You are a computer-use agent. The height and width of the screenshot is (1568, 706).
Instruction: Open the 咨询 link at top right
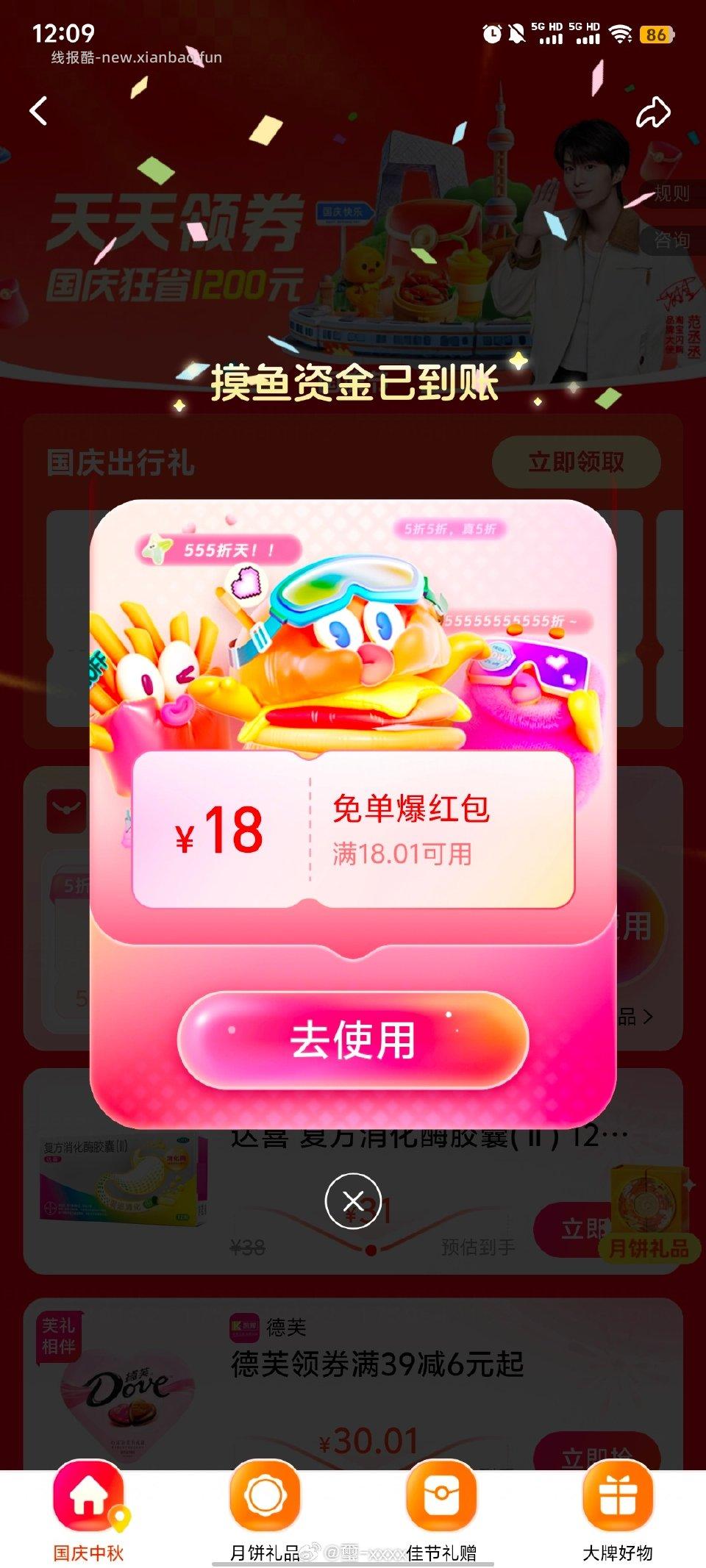672,239
